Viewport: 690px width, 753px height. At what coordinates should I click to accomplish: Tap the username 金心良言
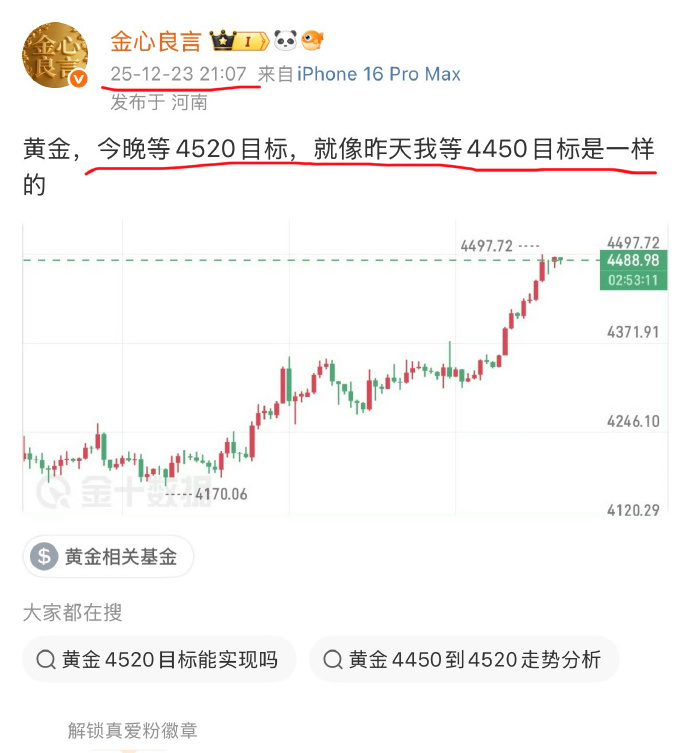[x=155, y=41]
